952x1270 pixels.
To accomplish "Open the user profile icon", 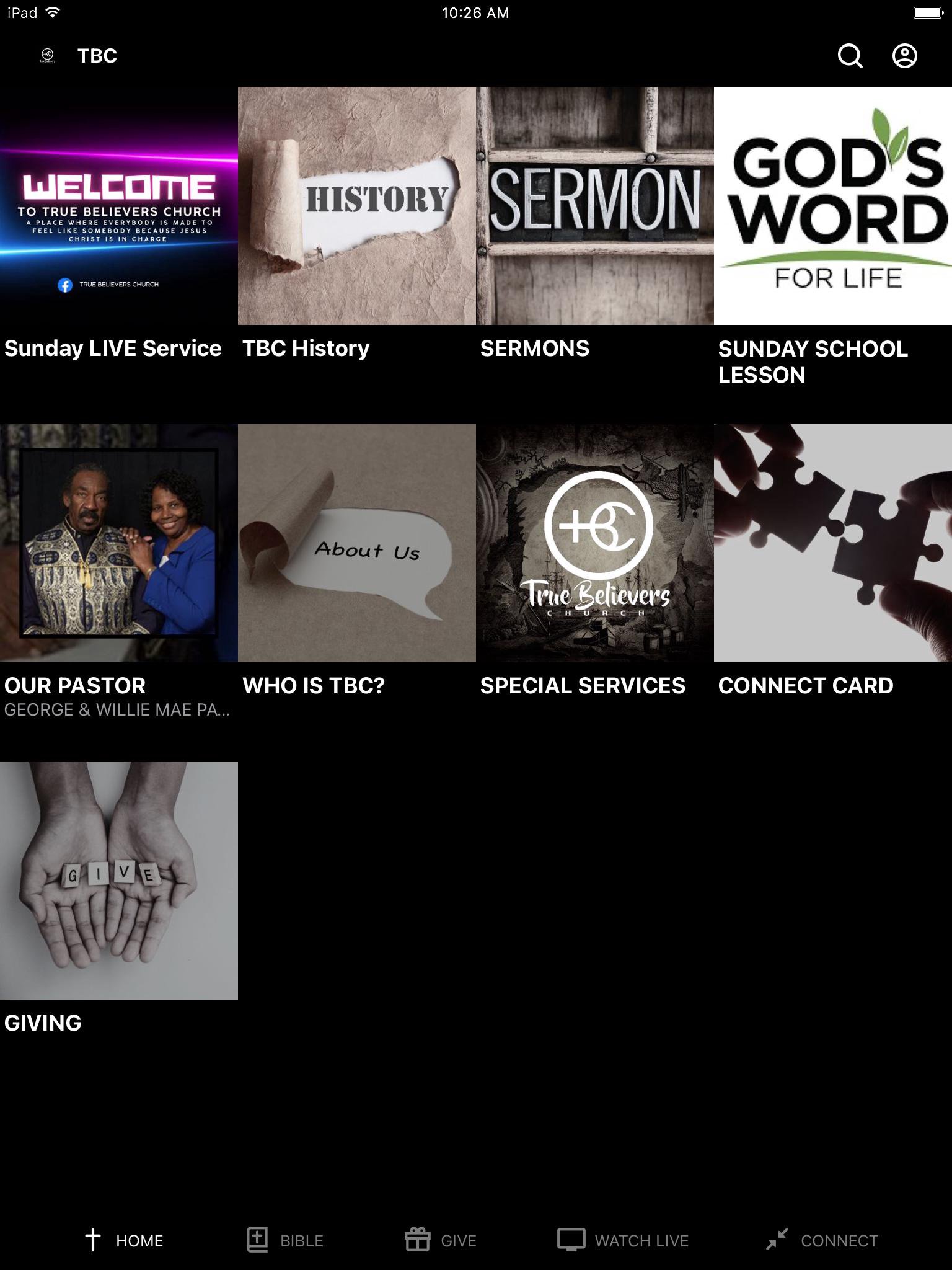I will point(904,56).
